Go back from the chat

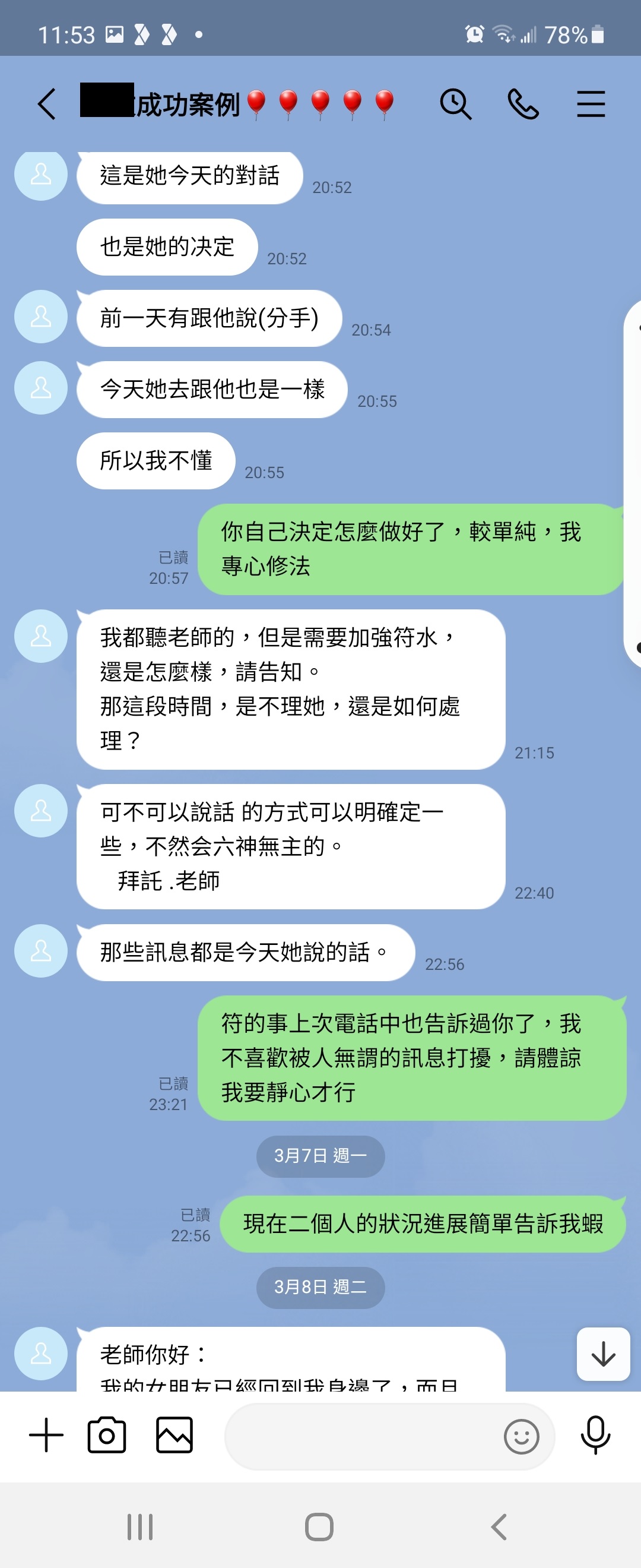tap(47, 104)
